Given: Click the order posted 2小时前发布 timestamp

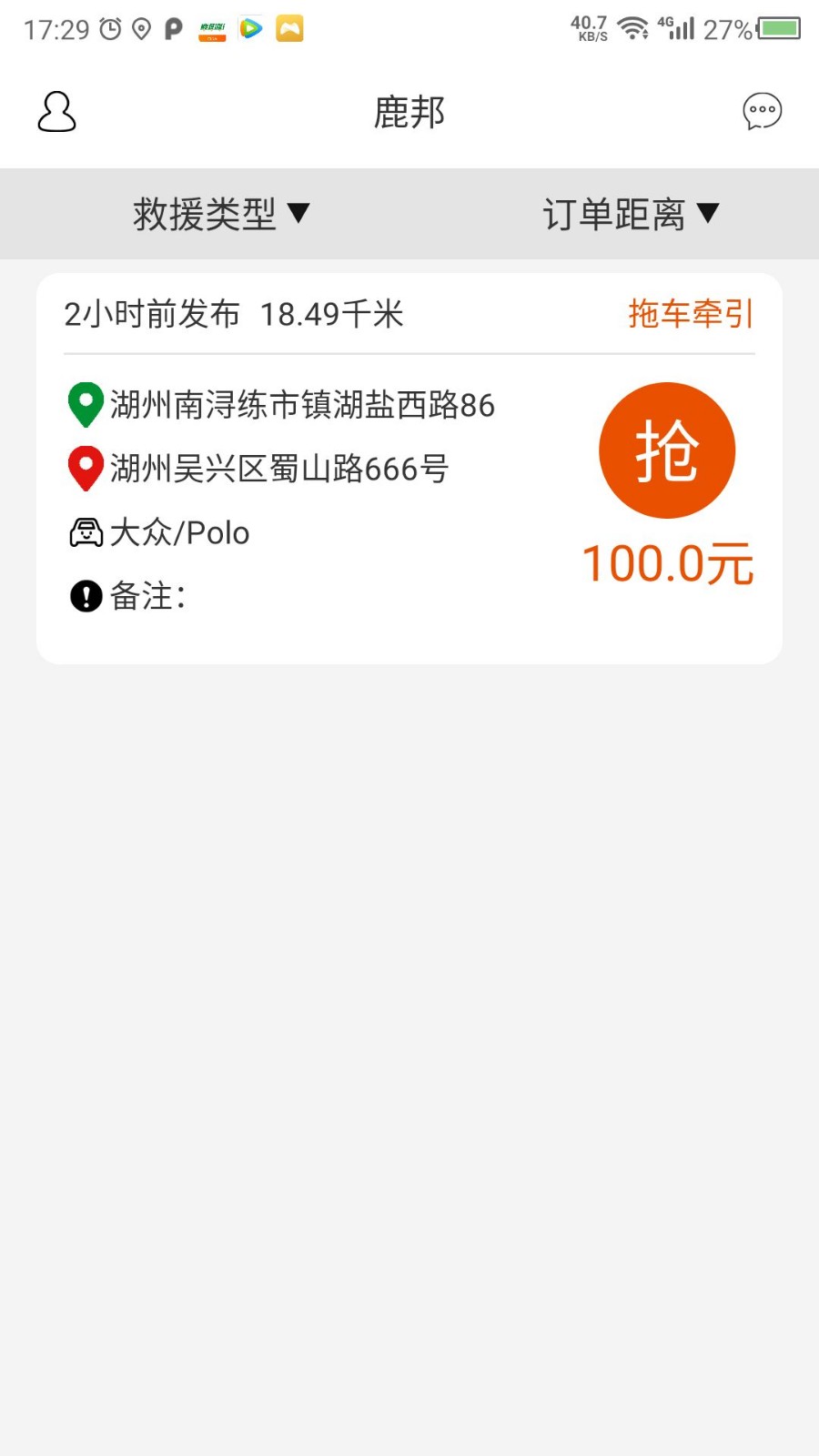Looking at the screenshot, I should click(x=151, y=313).
